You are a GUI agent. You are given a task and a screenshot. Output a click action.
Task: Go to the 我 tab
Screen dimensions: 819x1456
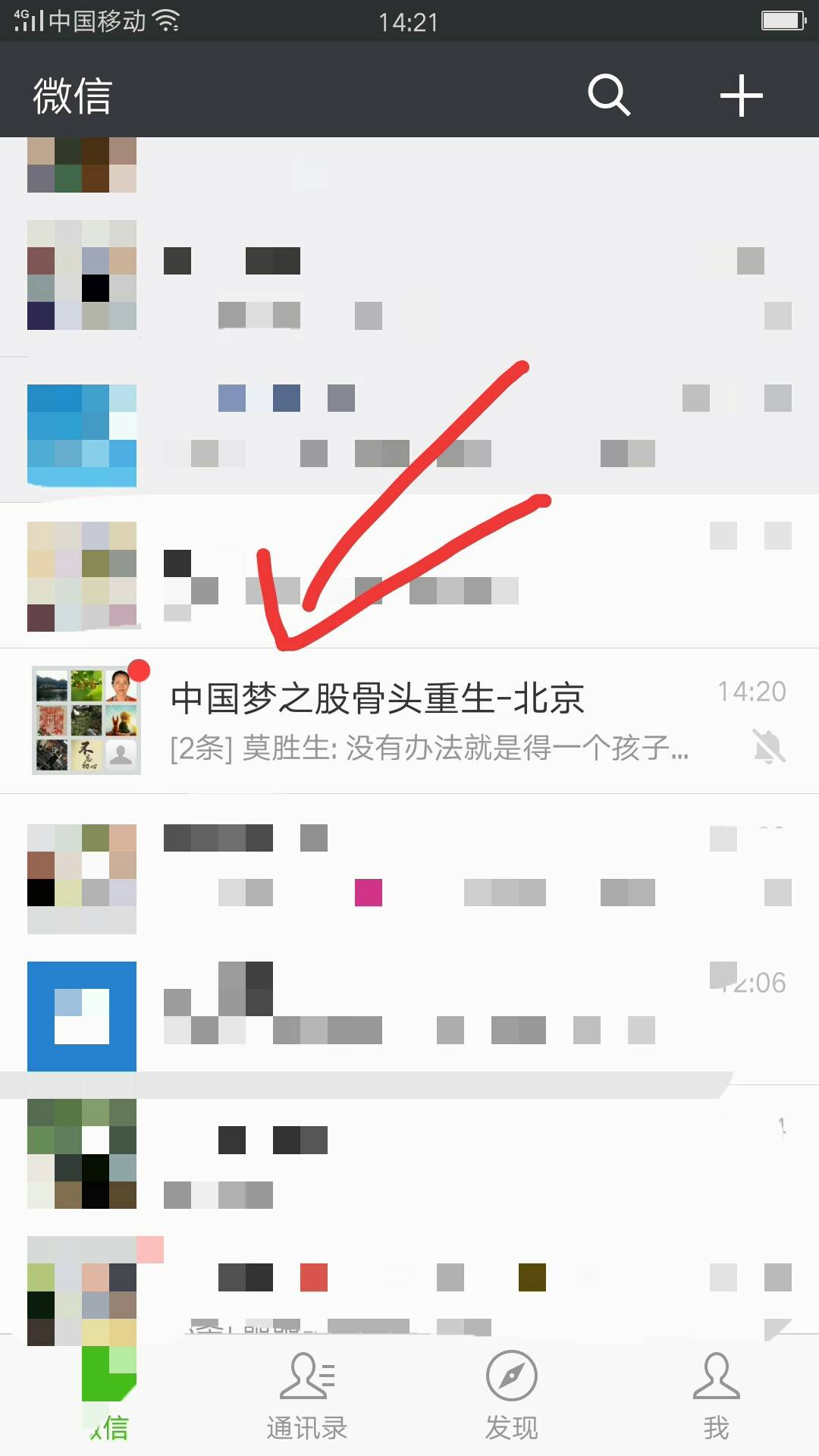pos(716,1395)
